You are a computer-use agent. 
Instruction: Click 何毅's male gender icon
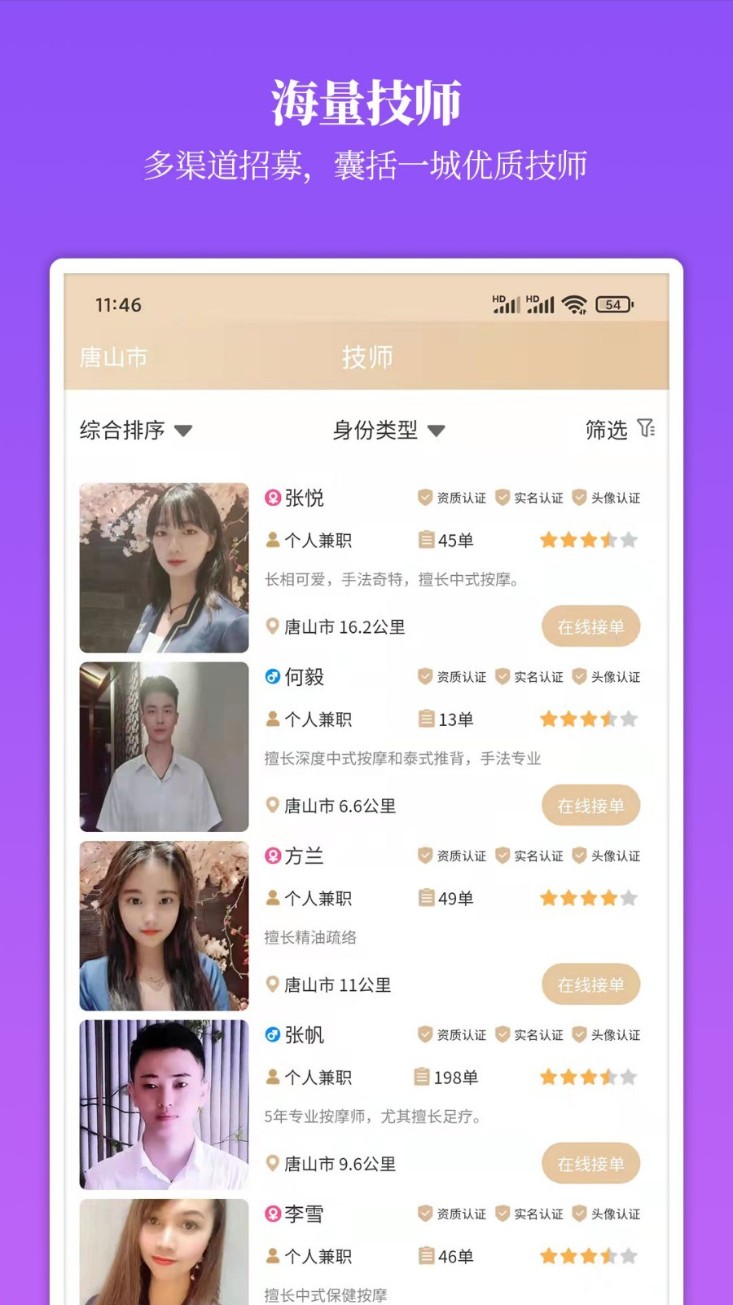(x=272, y=676)
